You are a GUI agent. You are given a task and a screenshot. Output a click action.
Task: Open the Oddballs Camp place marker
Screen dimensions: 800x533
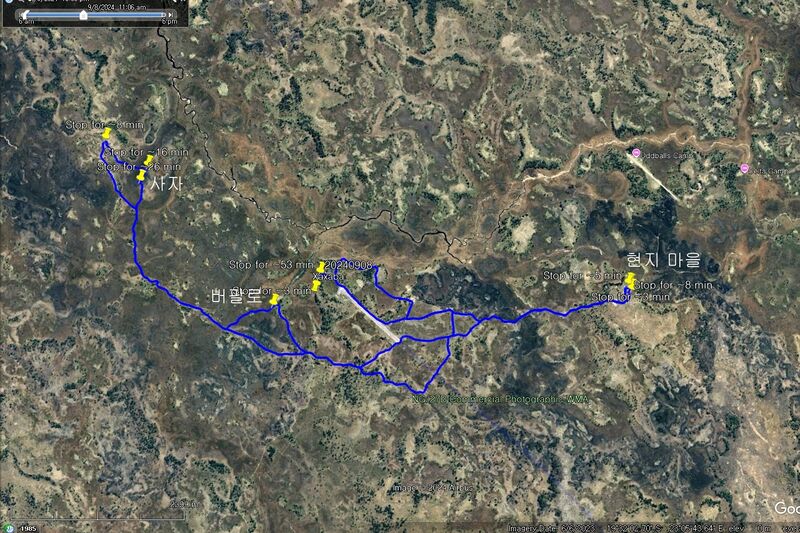tap(636, 153)
